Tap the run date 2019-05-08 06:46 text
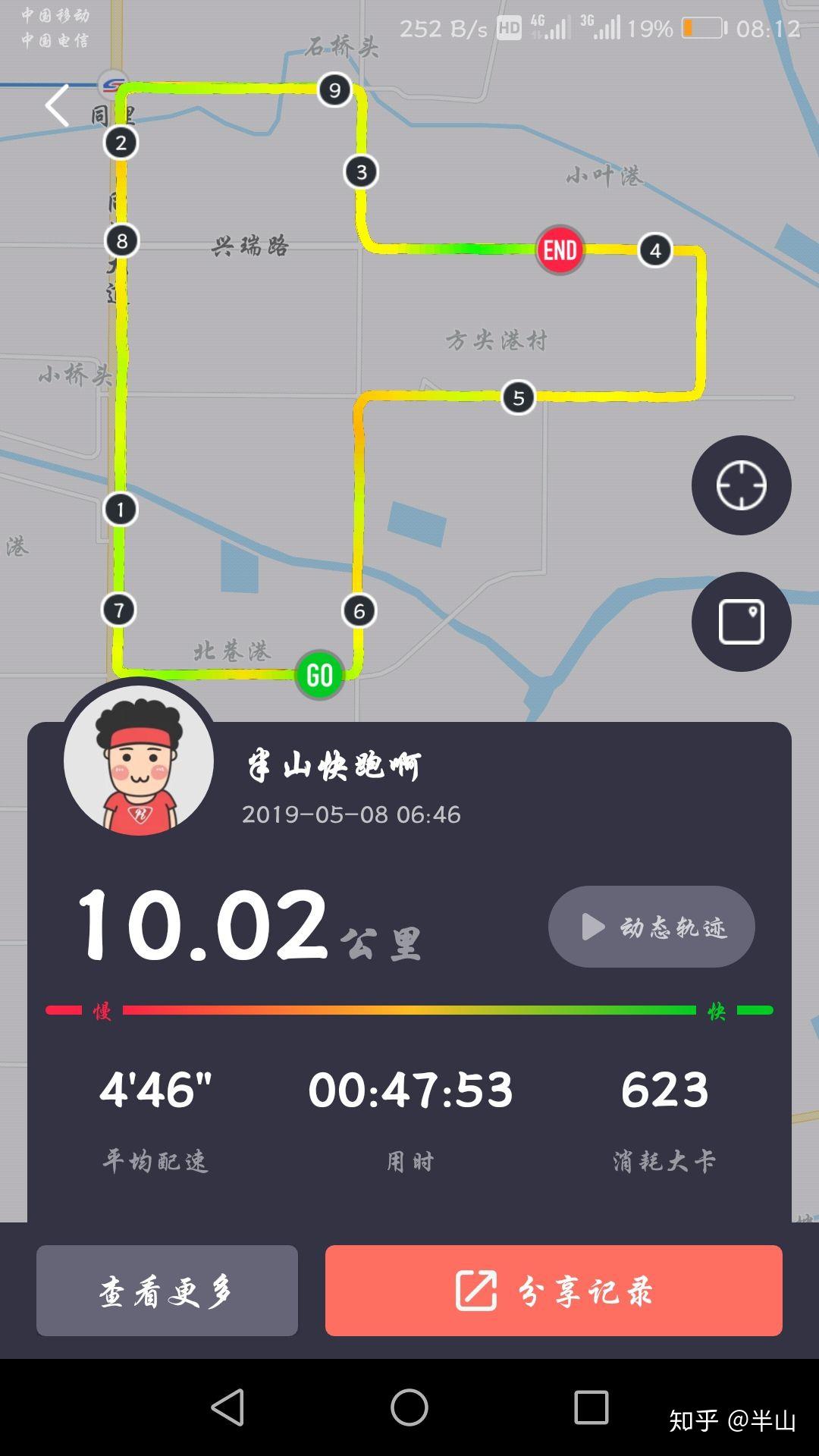The image size is (819, 1456). pyautogui.click(x=353, y=815)
